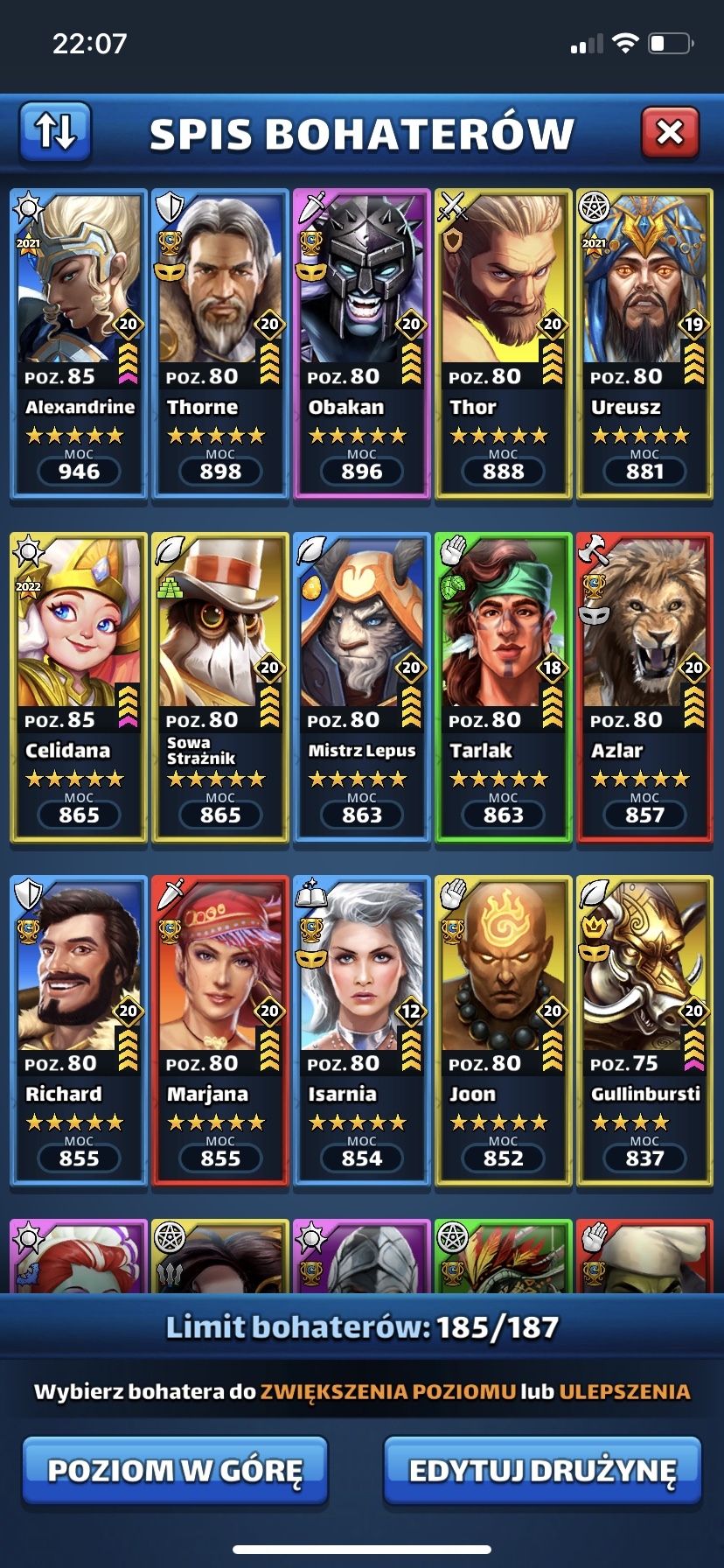Open the Celidana hero card
Screen dimensions: 724x1568
coord(79,688)
